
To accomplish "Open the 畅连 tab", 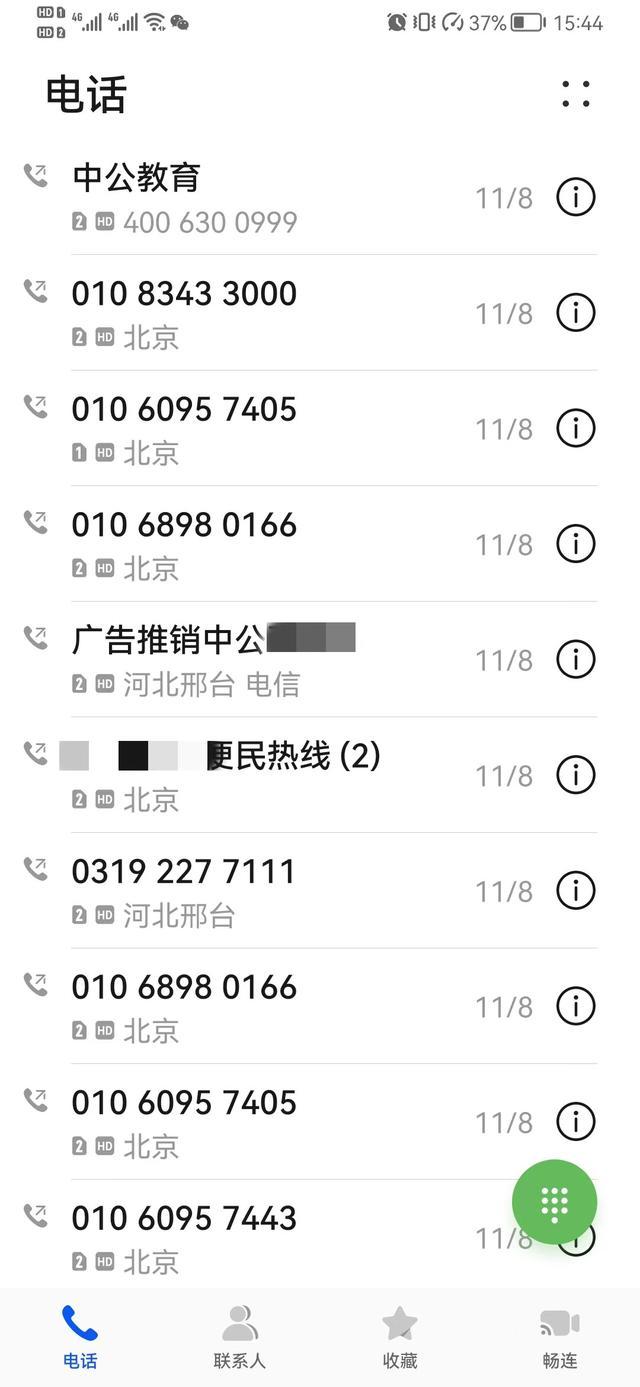I will click(560, 1337).
